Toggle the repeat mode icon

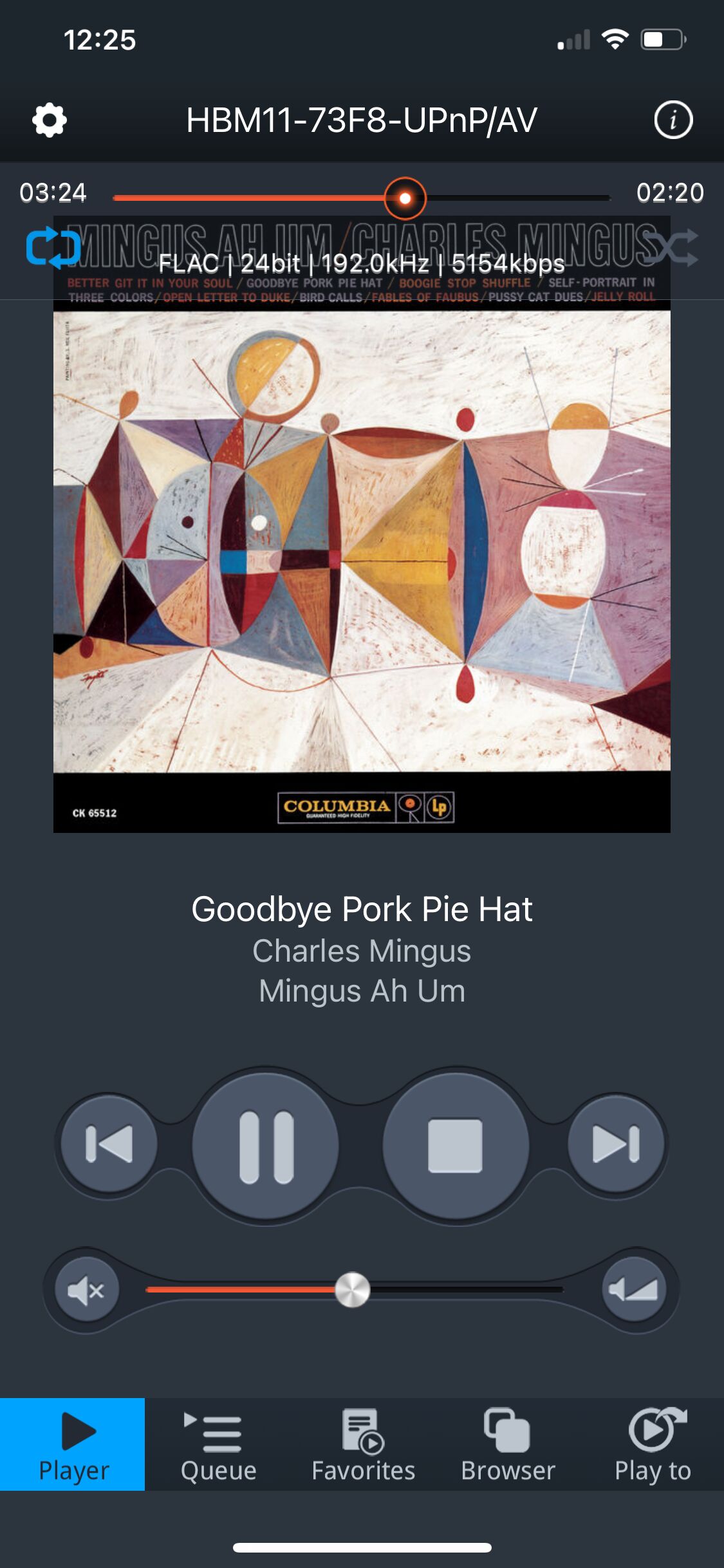point(53,248)
